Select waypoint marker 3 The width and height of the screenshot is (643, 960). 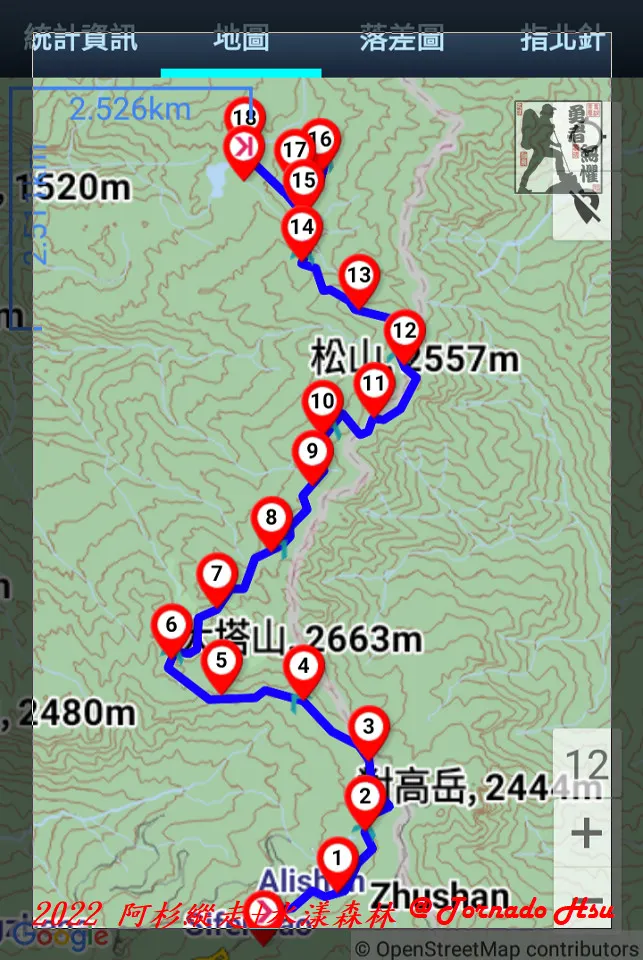click(369, 729)
